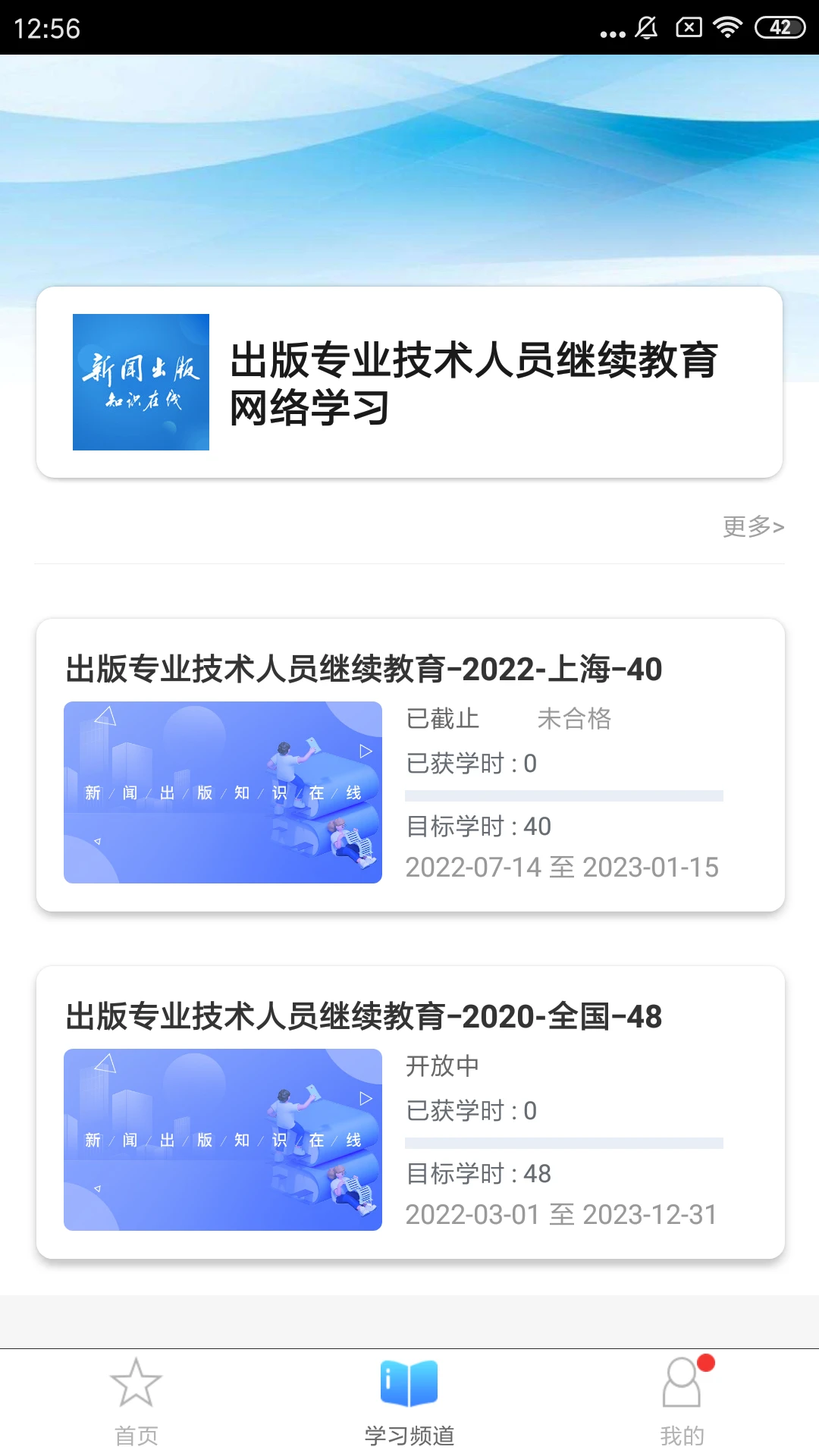Tap the progress bar under 已获学时: 0
This screenshot has height=1456, width=819.
[565, 793]
